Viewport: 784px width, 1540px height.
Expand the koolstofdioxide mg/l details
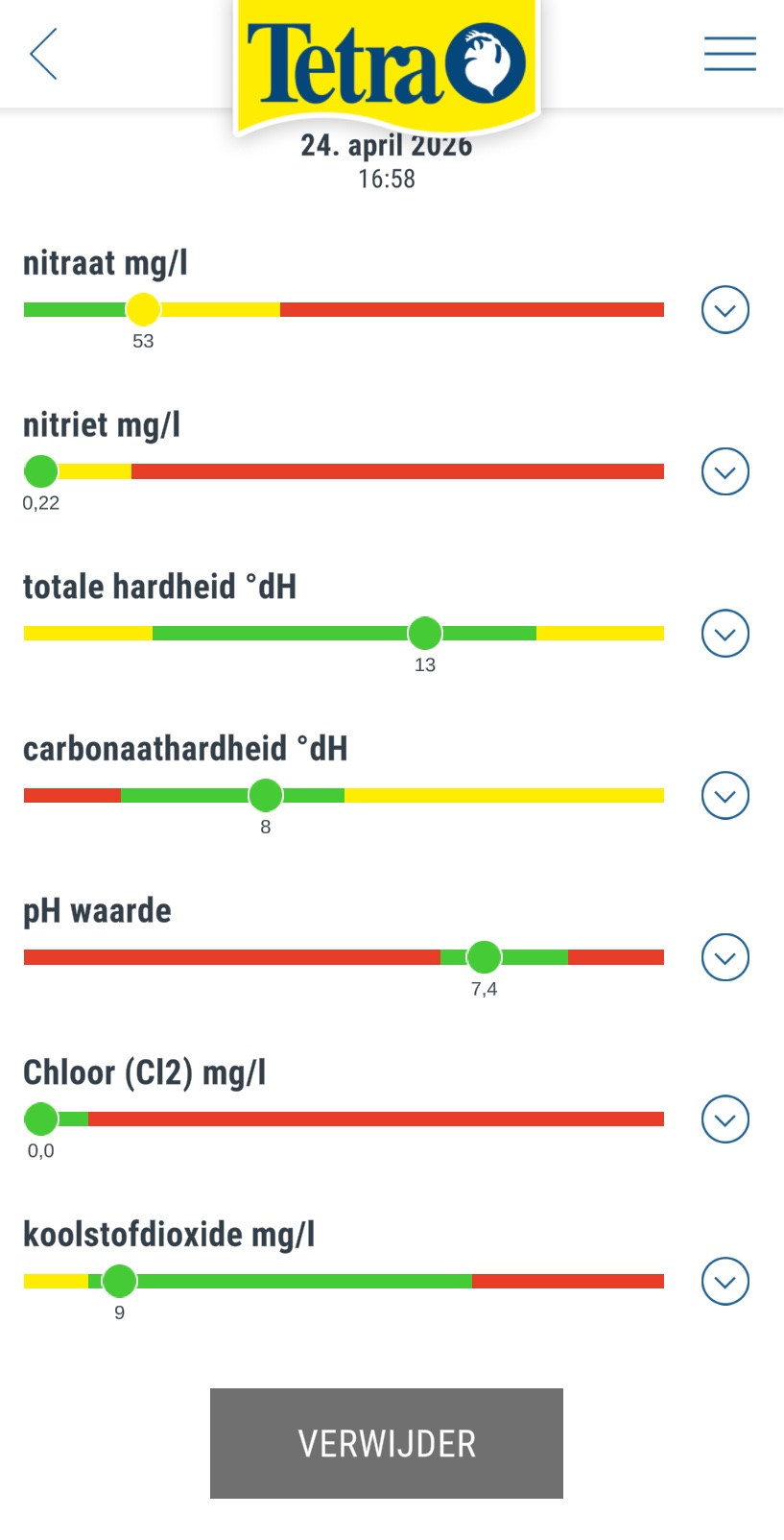725,1282
